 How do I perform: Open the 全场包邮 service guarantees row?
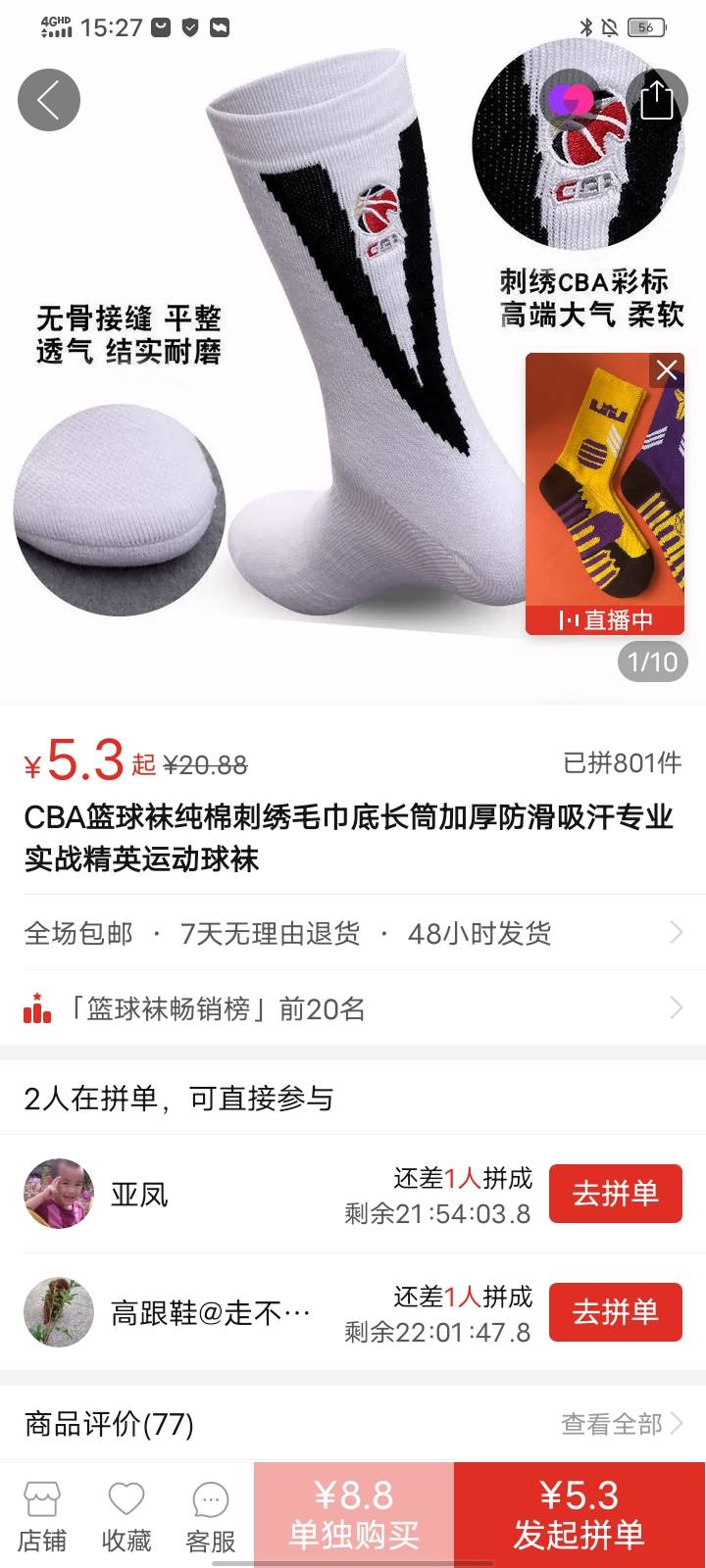tap(353, 933)
